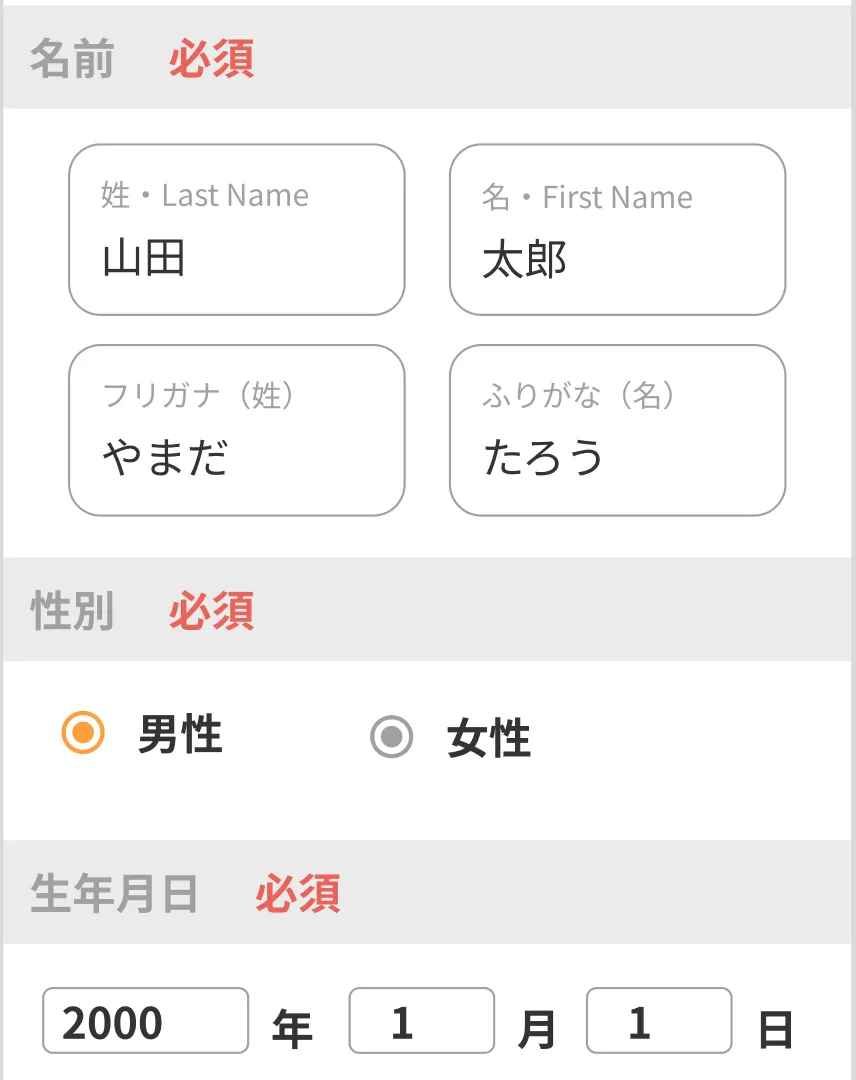Edit the birth year field showing 2000
The image size is (856, 1080).
(145, 1021)
